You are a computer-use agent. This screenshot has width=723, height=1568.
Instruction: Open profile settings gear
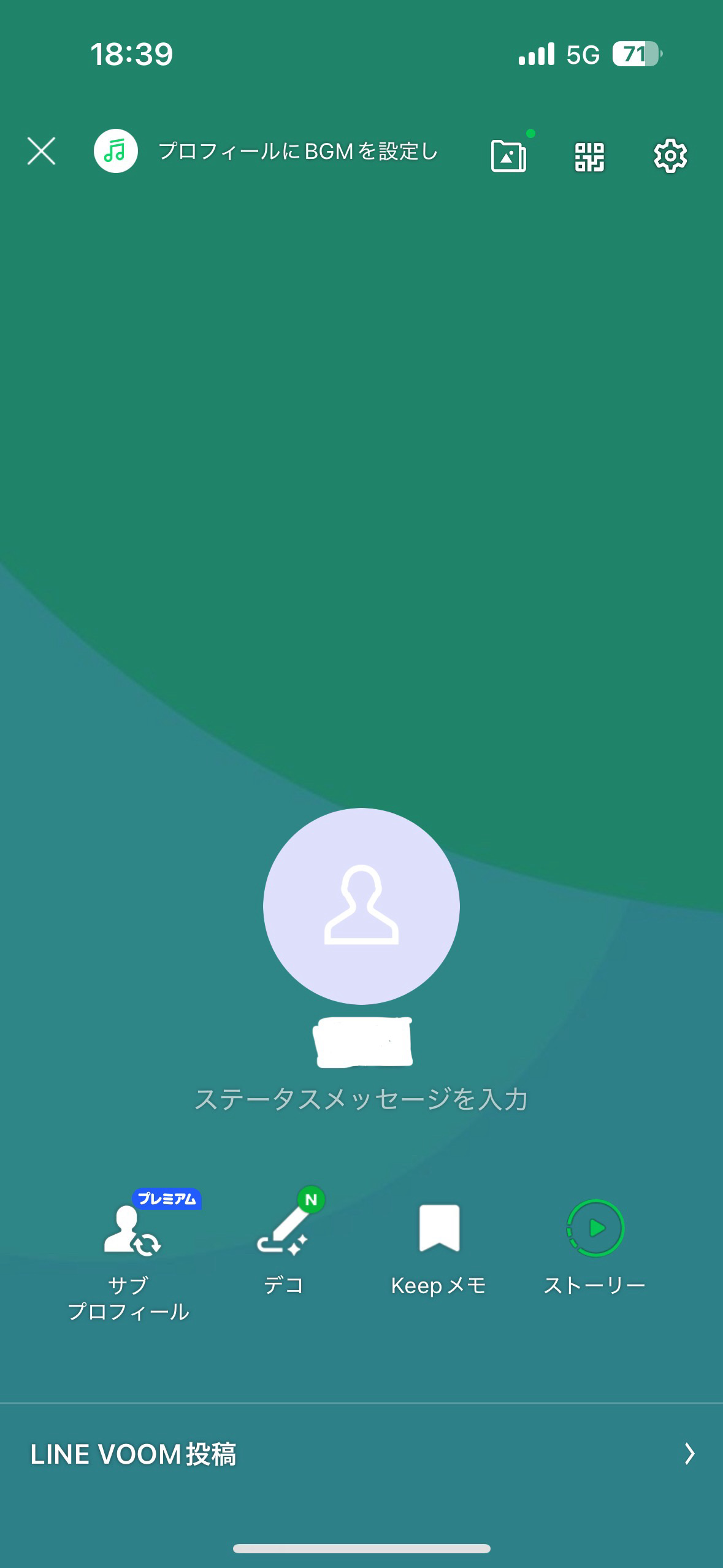670,156
